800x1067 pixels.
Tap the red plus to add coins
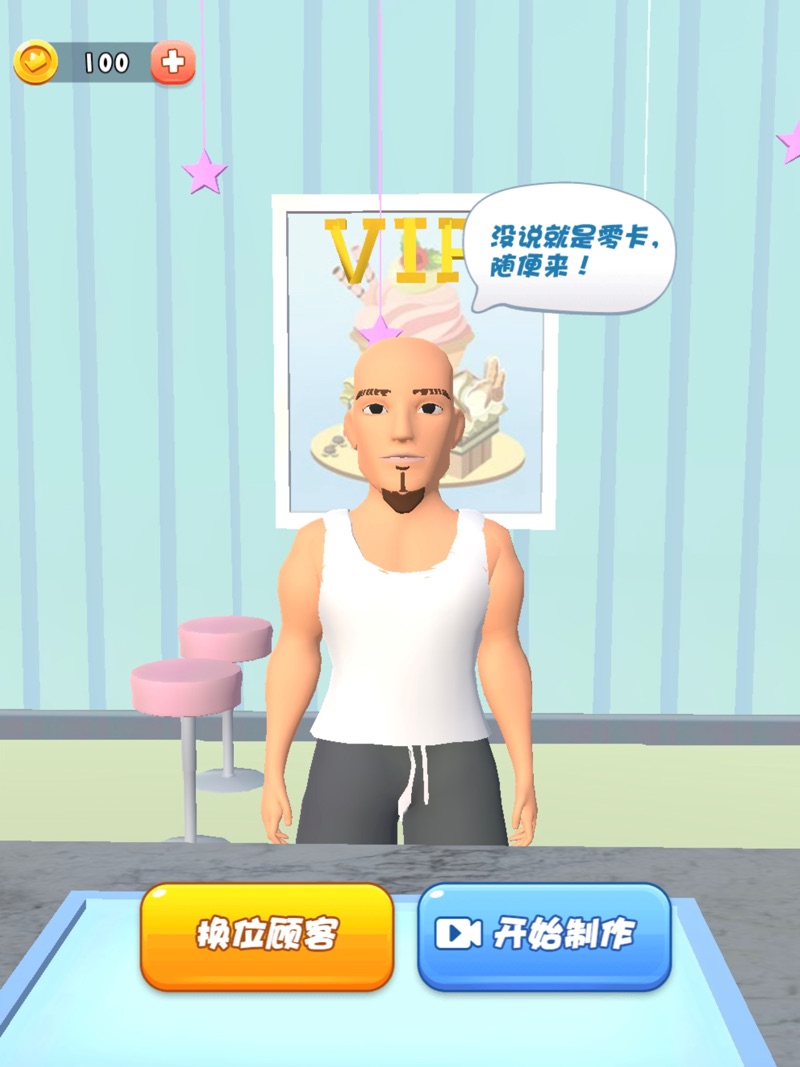coord(173,63)
